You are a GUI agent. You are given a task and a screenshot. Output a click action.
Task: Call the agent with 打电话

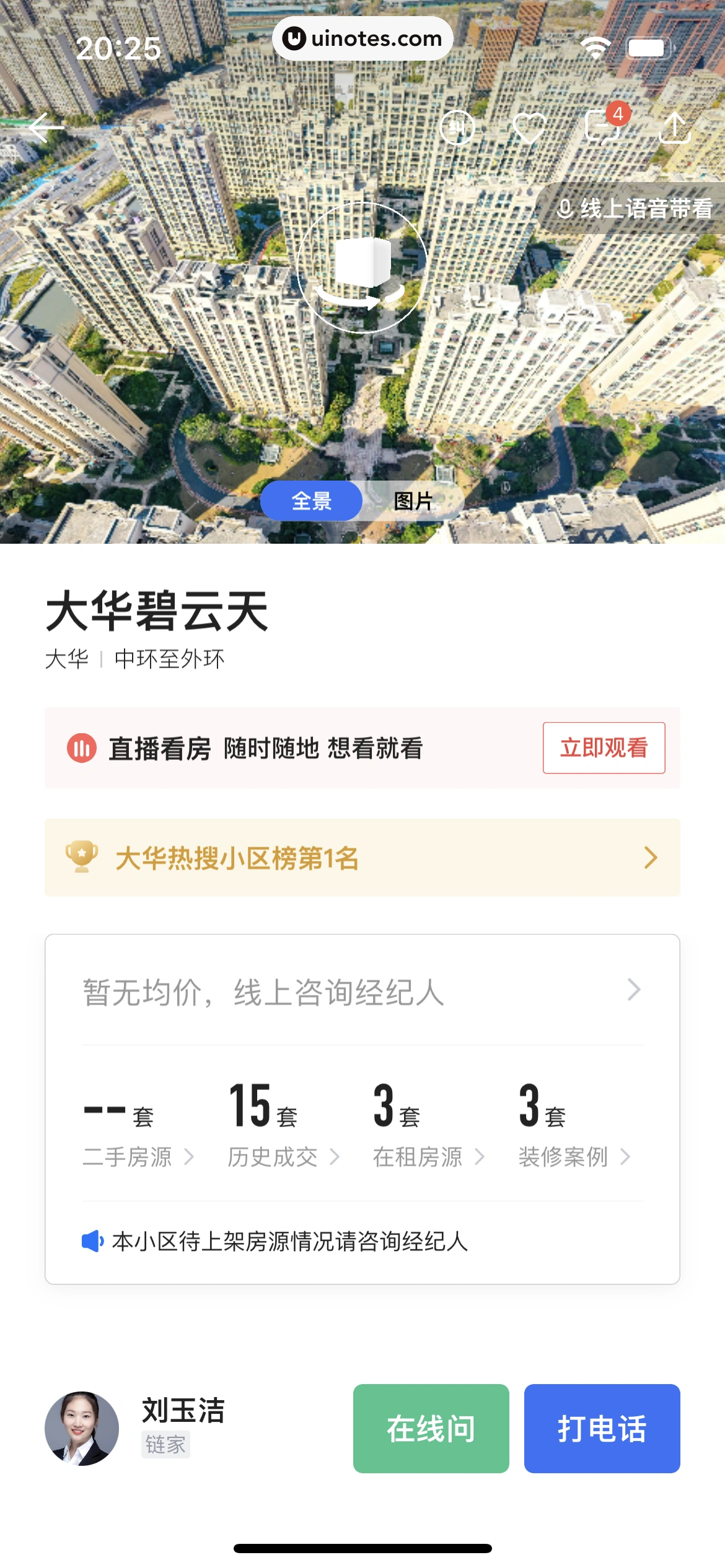coord(602,1428)
